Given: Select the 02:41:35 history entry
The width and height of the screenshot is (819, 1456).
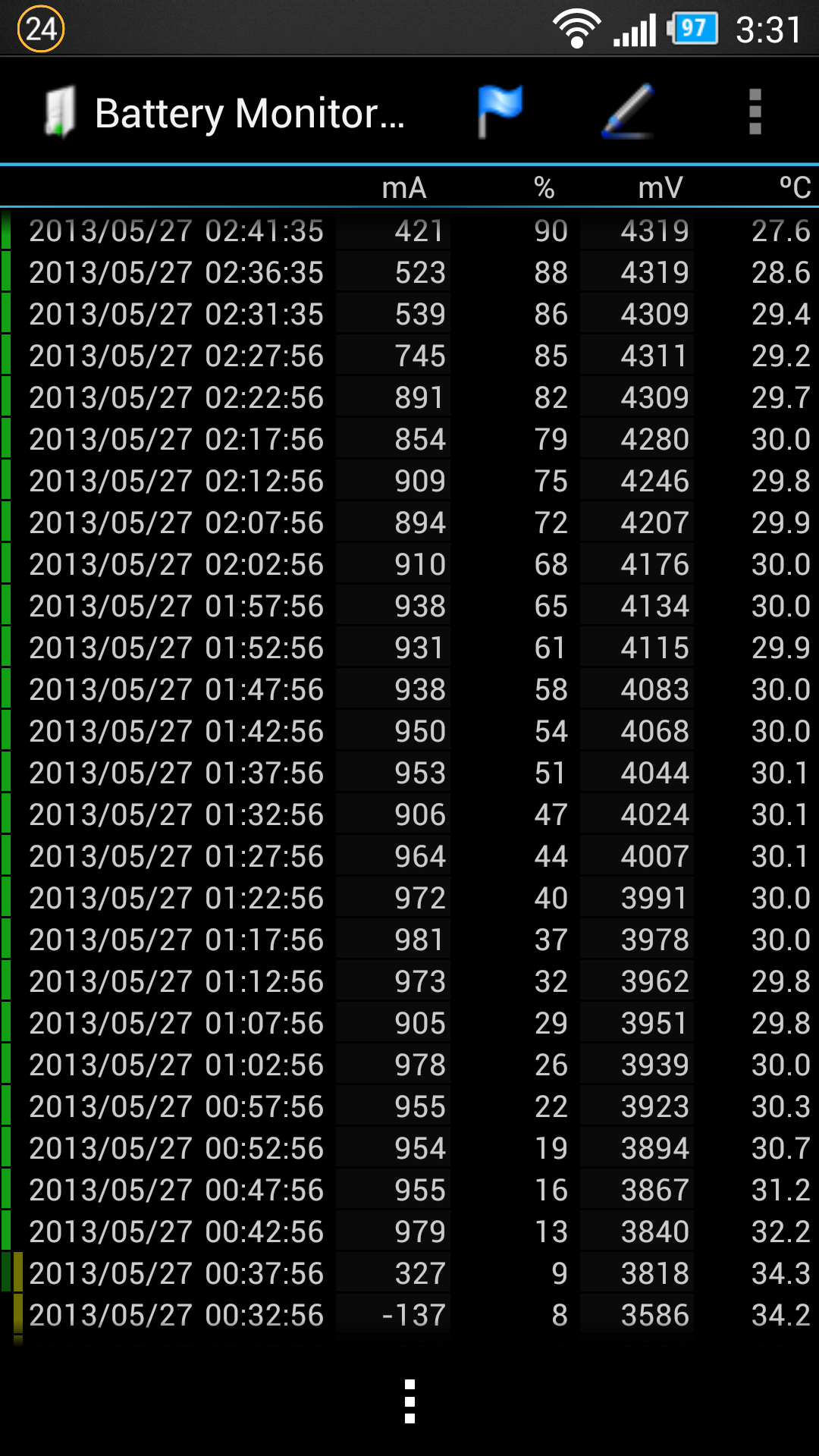Looking at the screenshot, I should [409, 231].
